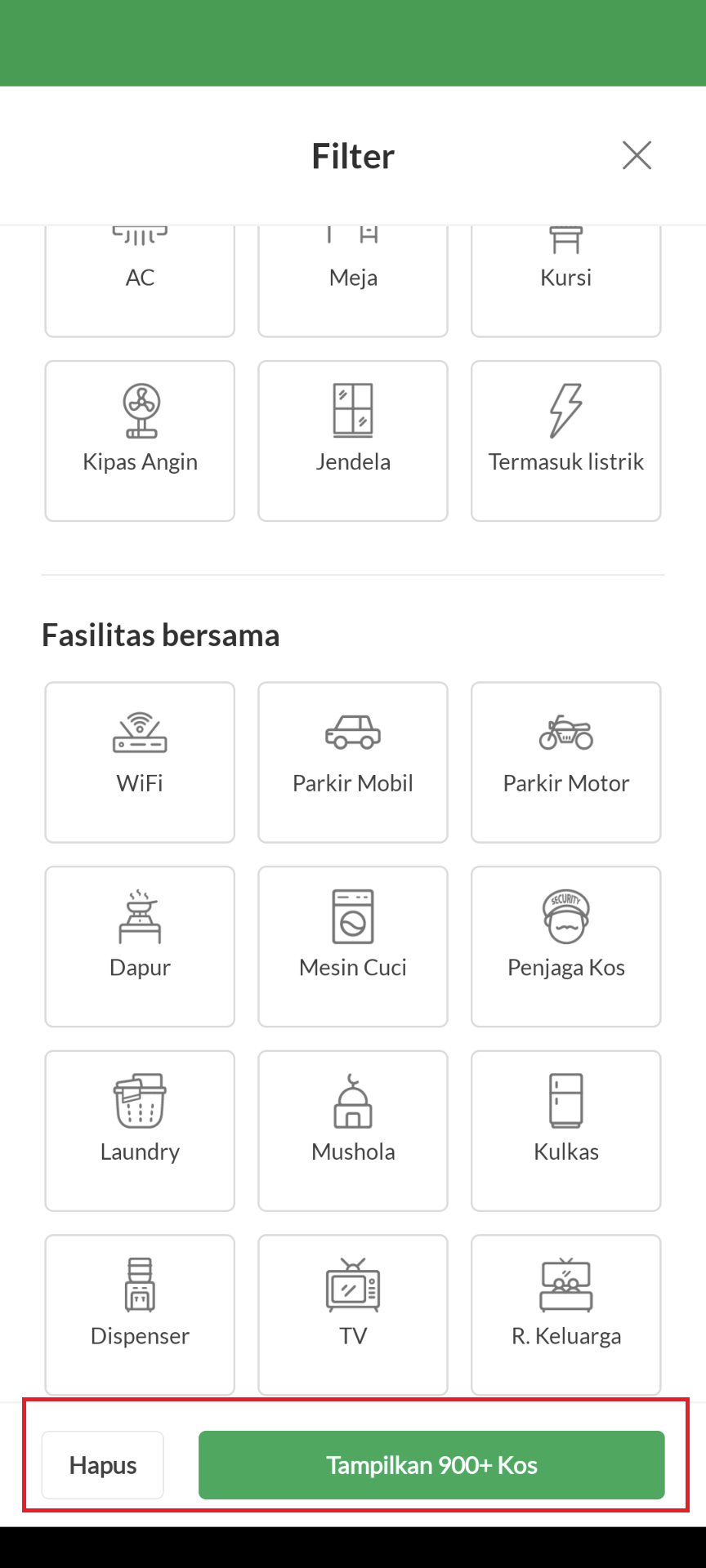
Task: Tap Tampilkan 900+ Kos to show results
Action: tap(431, 1465)
